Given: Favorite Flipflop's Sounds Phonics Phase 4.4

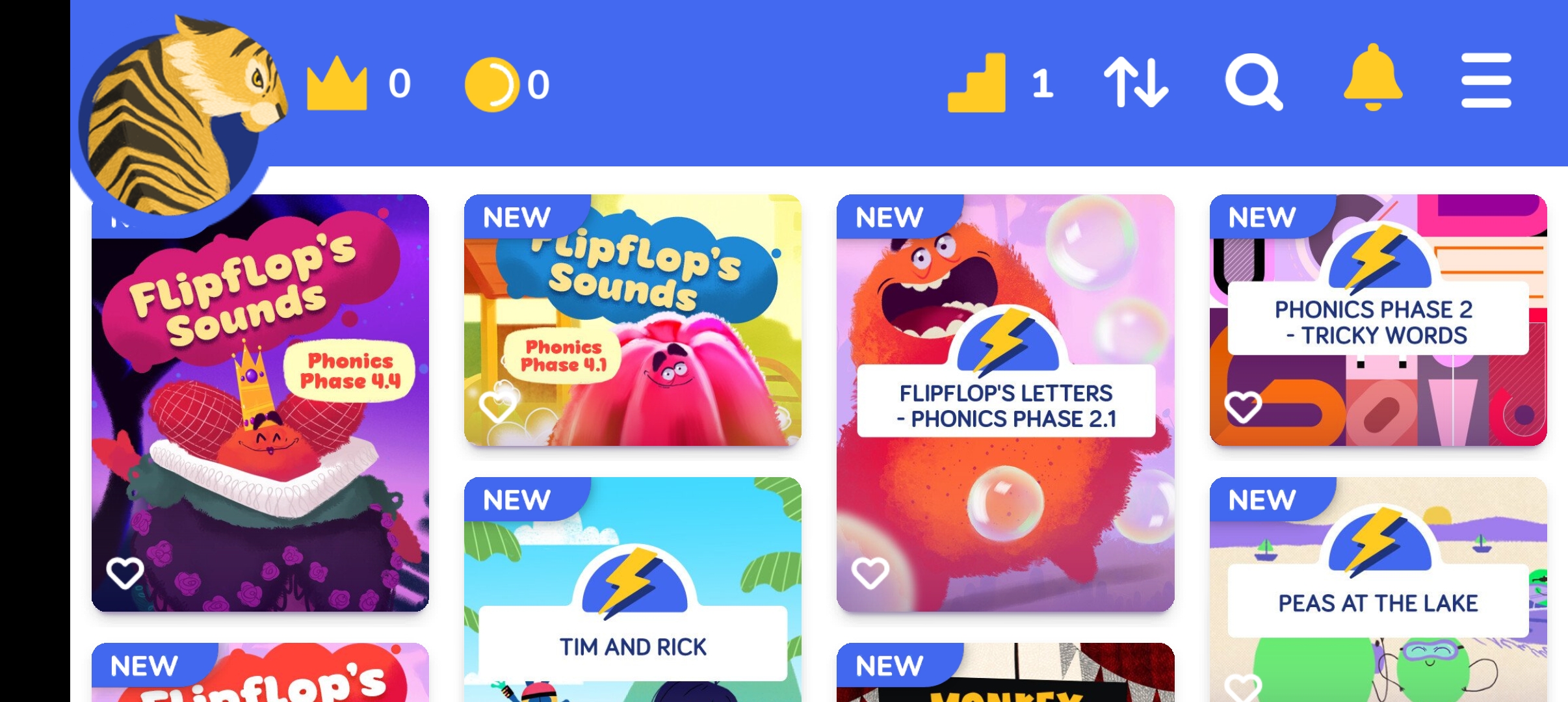Looking at the screenshot, I should point(125,573).
